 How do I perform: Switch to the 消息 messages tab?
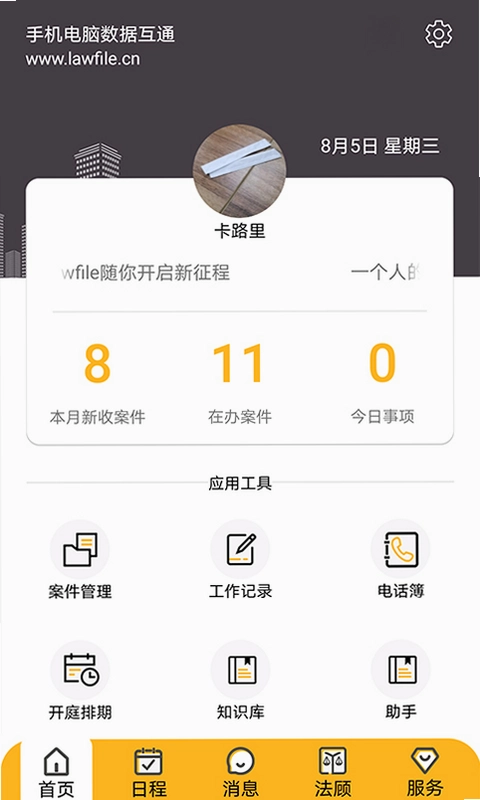click(240, 771)
